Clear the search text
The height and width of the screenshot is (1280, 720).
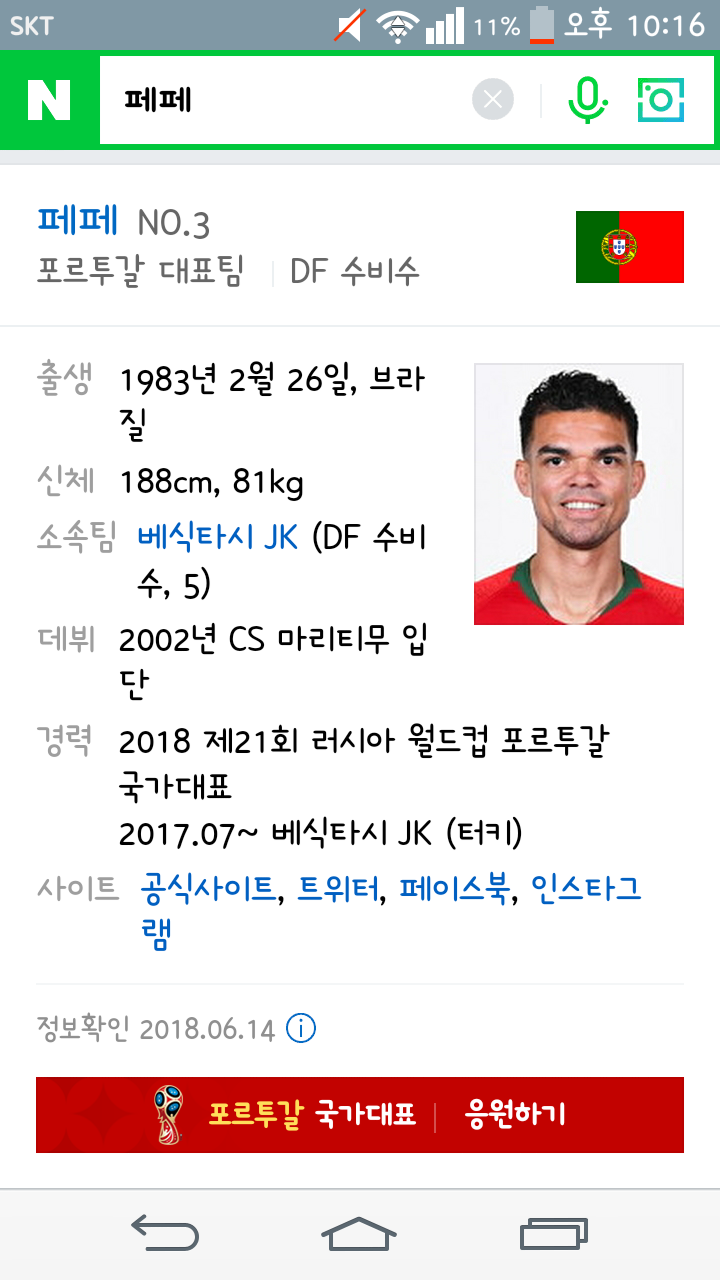(x=492, y=100)
